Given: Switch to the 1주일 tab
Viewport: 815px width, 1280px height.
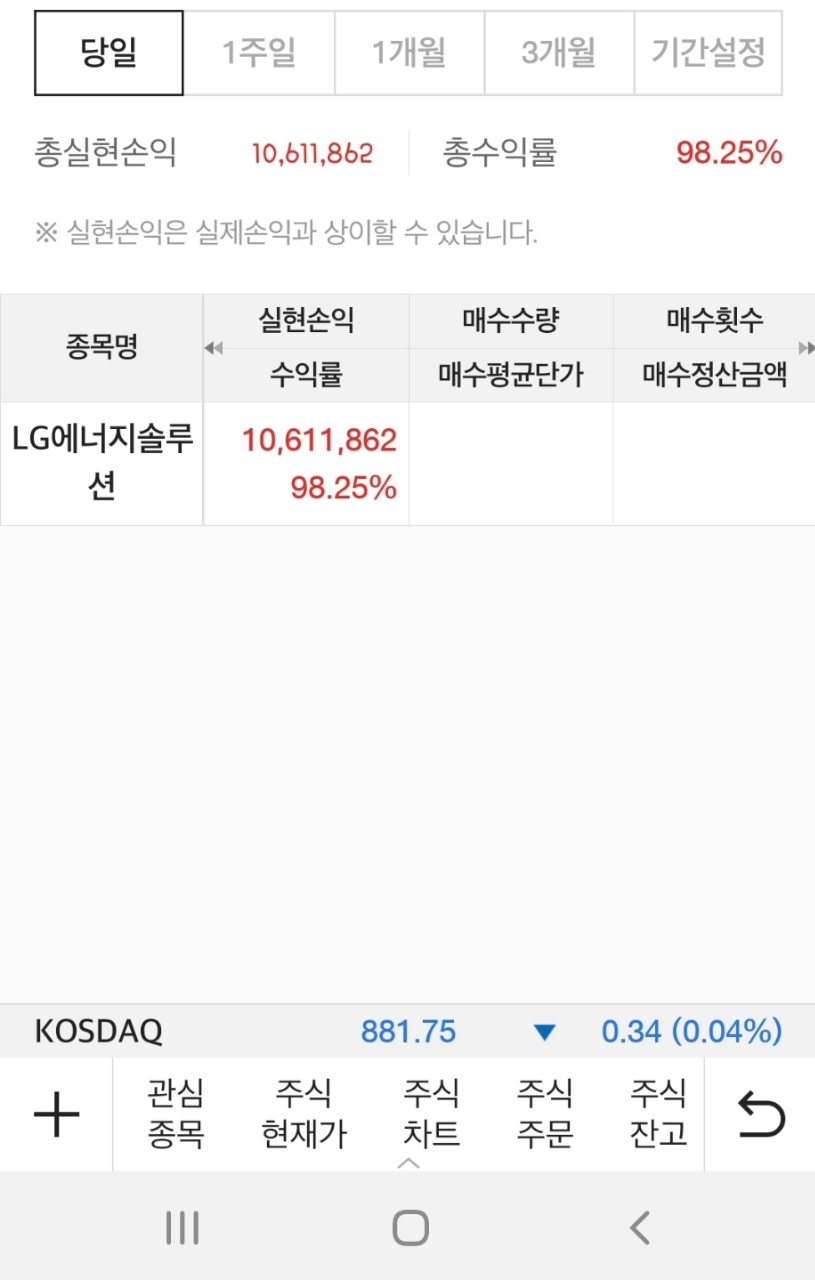Looking at the screenshot, I should click(x=259, y=53).
